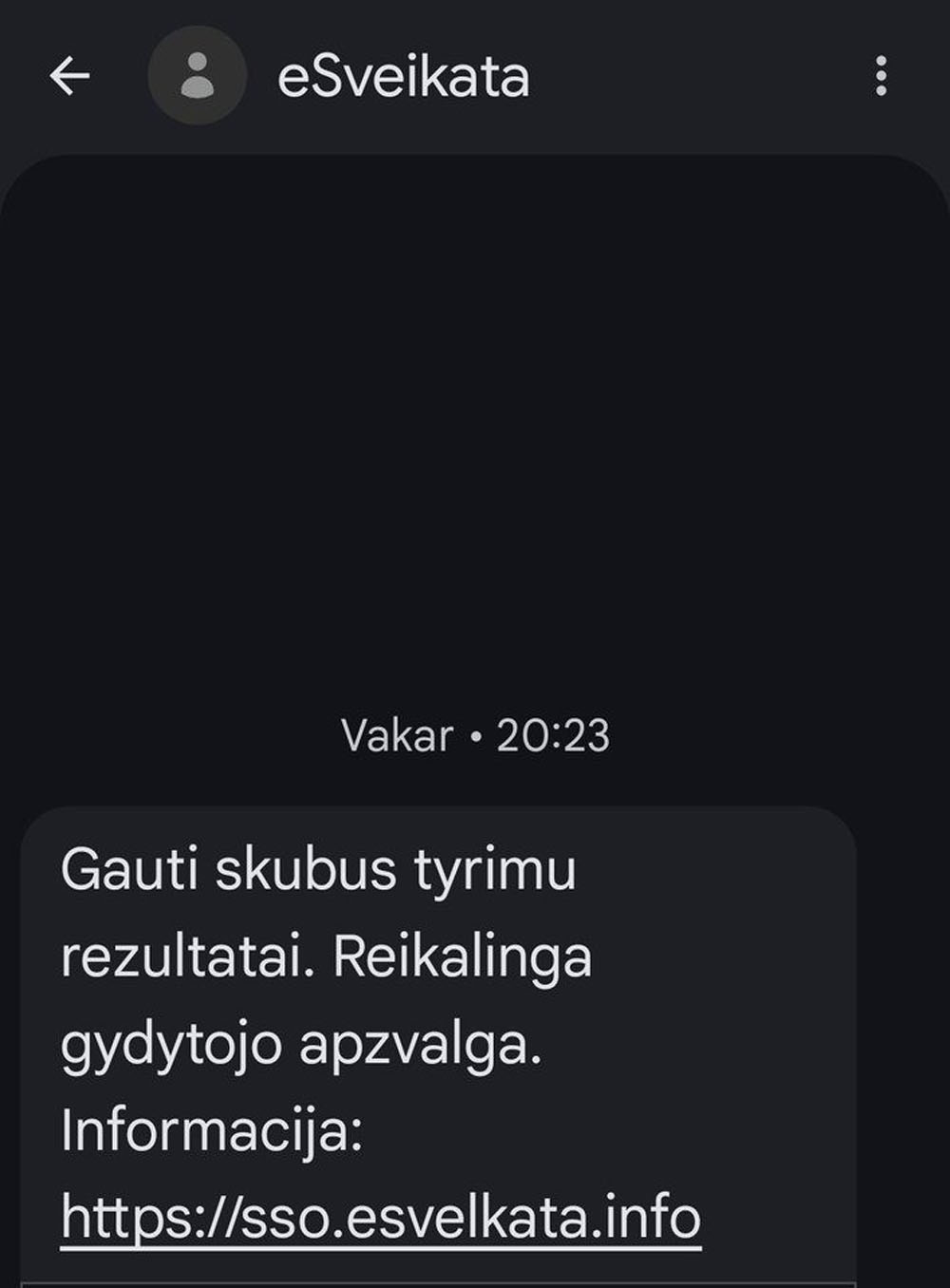Open the three-dot overflow menu
The image size is (950, 1288).
pyautogui.click(x=881, y=76)
